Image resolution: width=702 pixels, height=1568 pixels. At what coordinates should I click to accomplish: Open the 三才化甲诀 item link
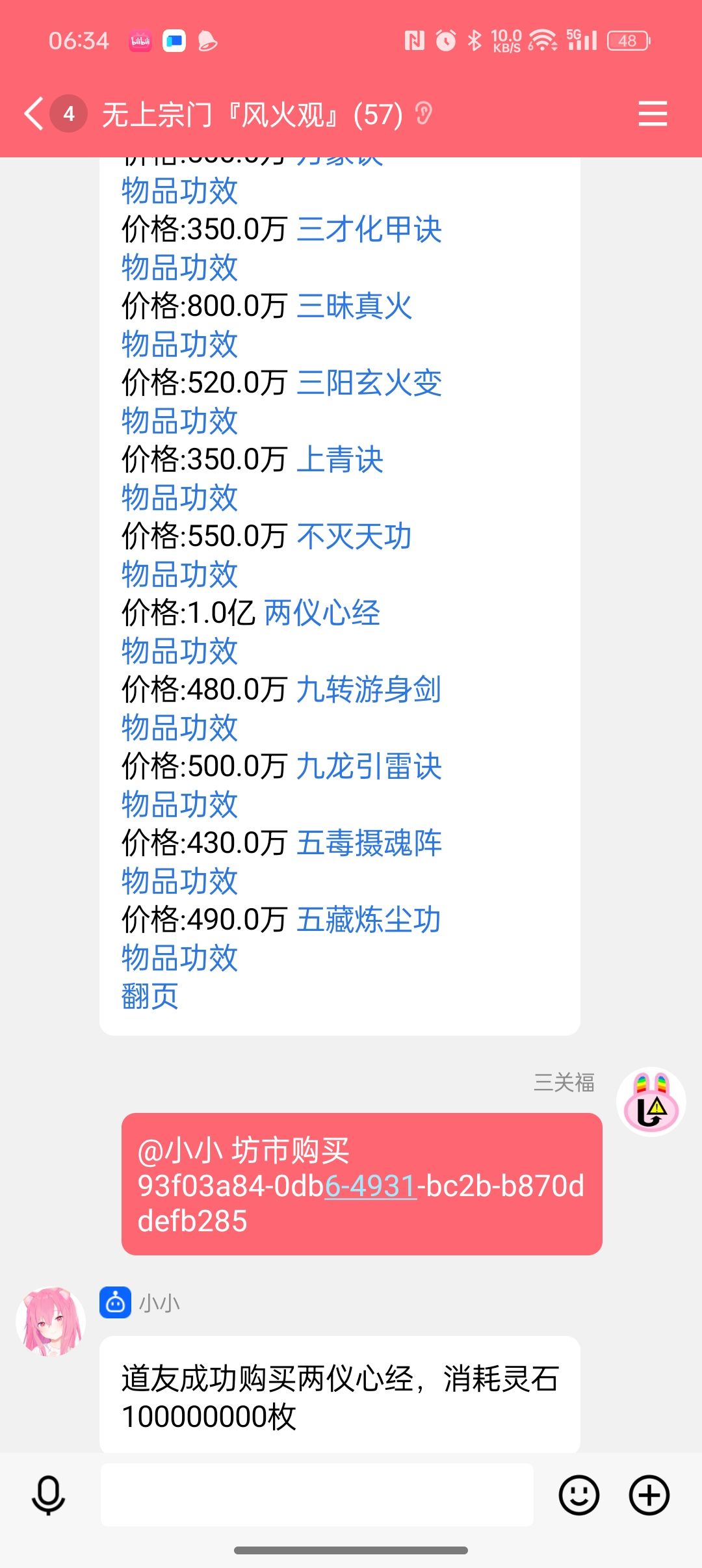pyautogui.click(x=369, y=229)
